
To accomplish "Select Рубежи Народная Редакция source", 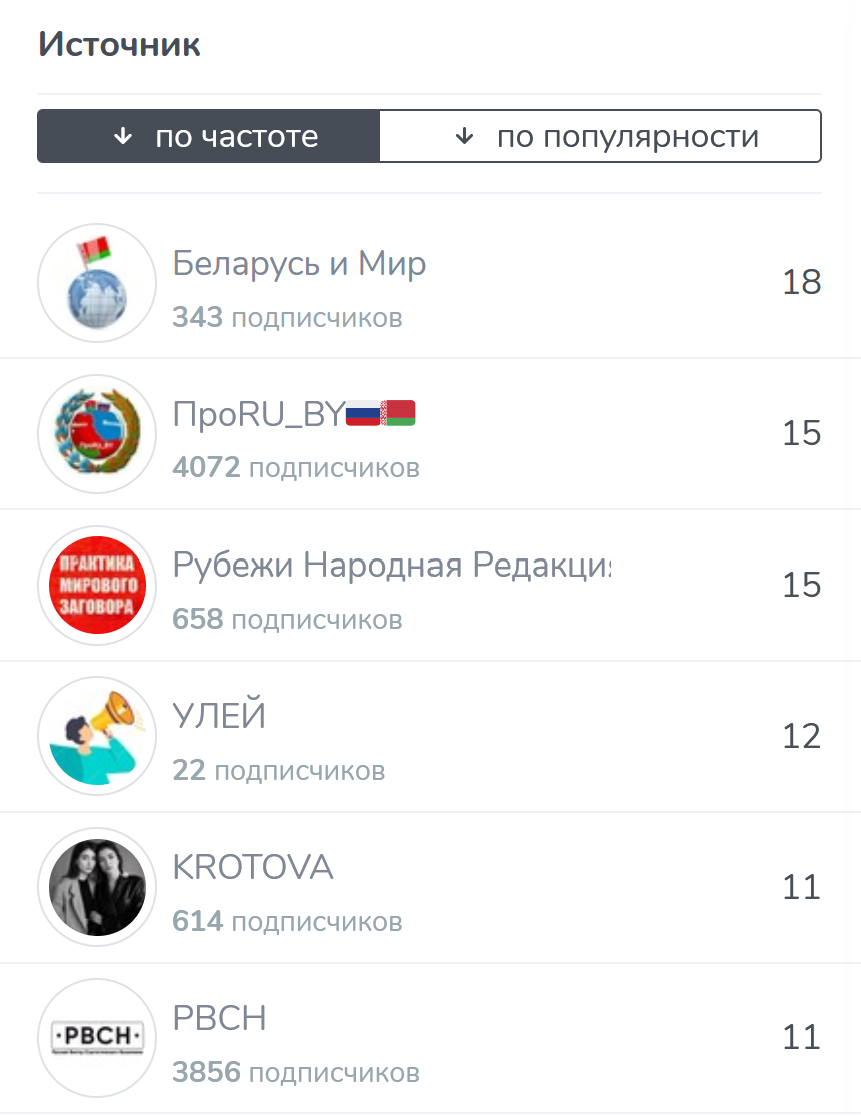I will [x=390, y=566].
